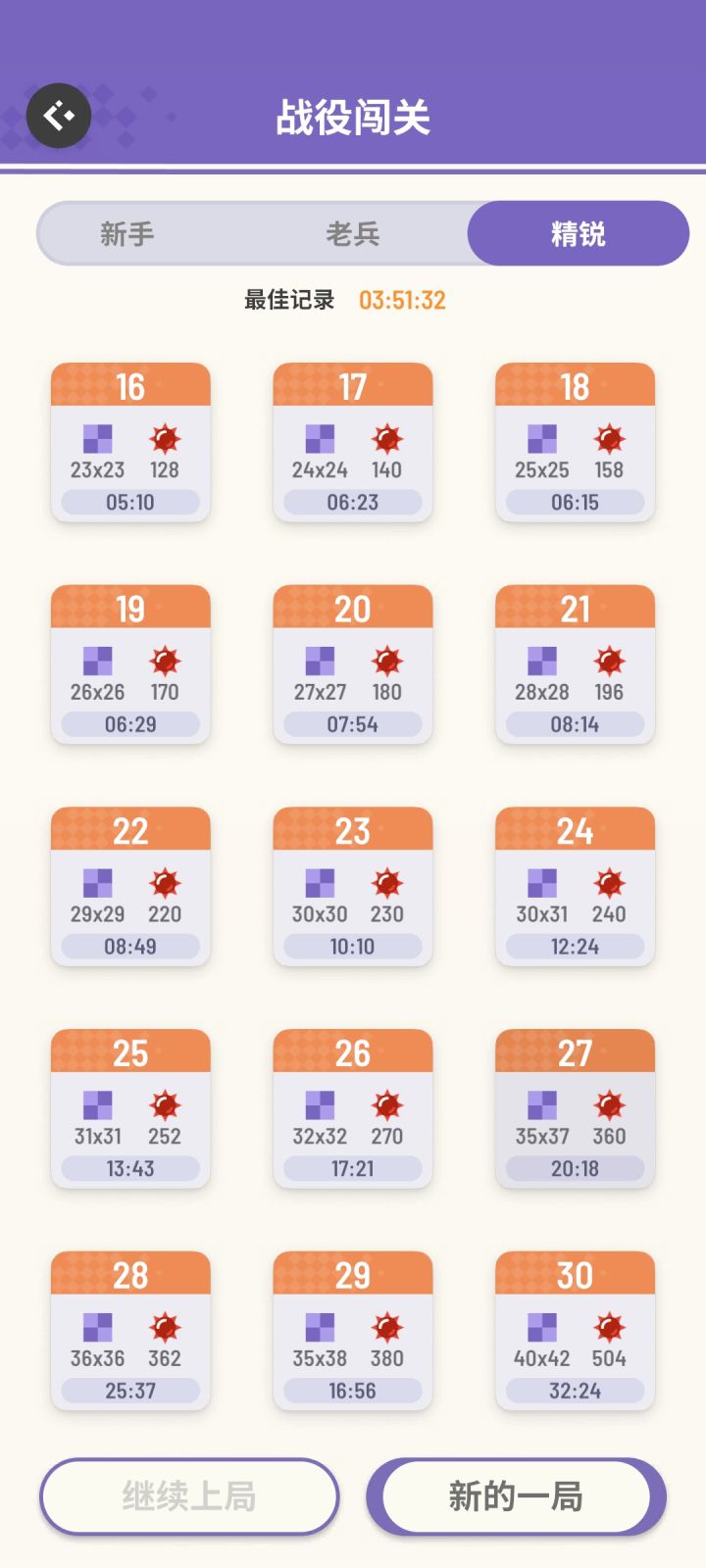Tap the back arrow icon at top left
The width and height of the screenshot is (706, 1568).
coord(58,115)
